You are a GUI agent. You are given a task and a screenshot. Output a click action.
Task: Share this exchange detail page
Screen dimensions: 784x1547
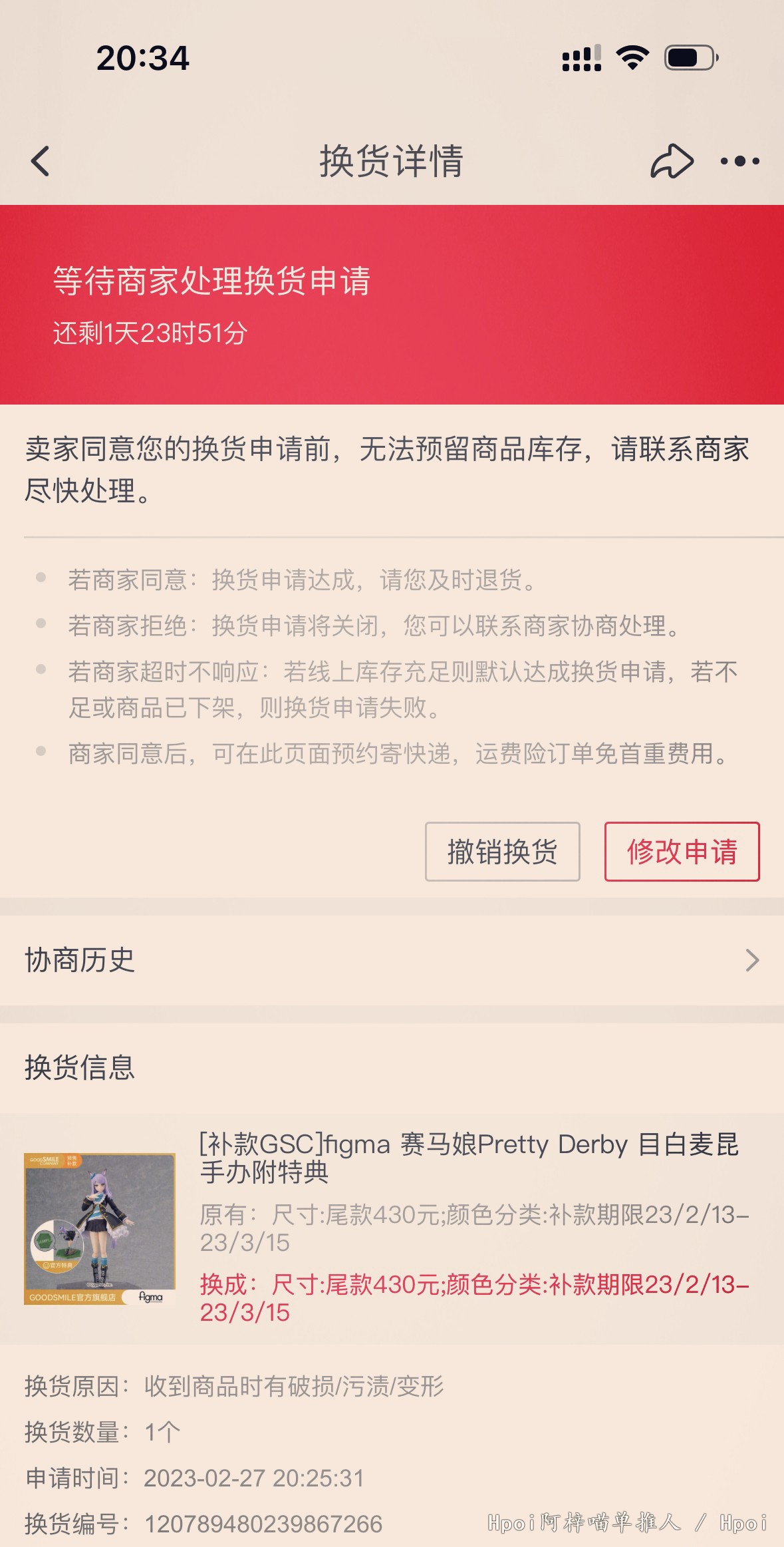[x=671, y=161]
